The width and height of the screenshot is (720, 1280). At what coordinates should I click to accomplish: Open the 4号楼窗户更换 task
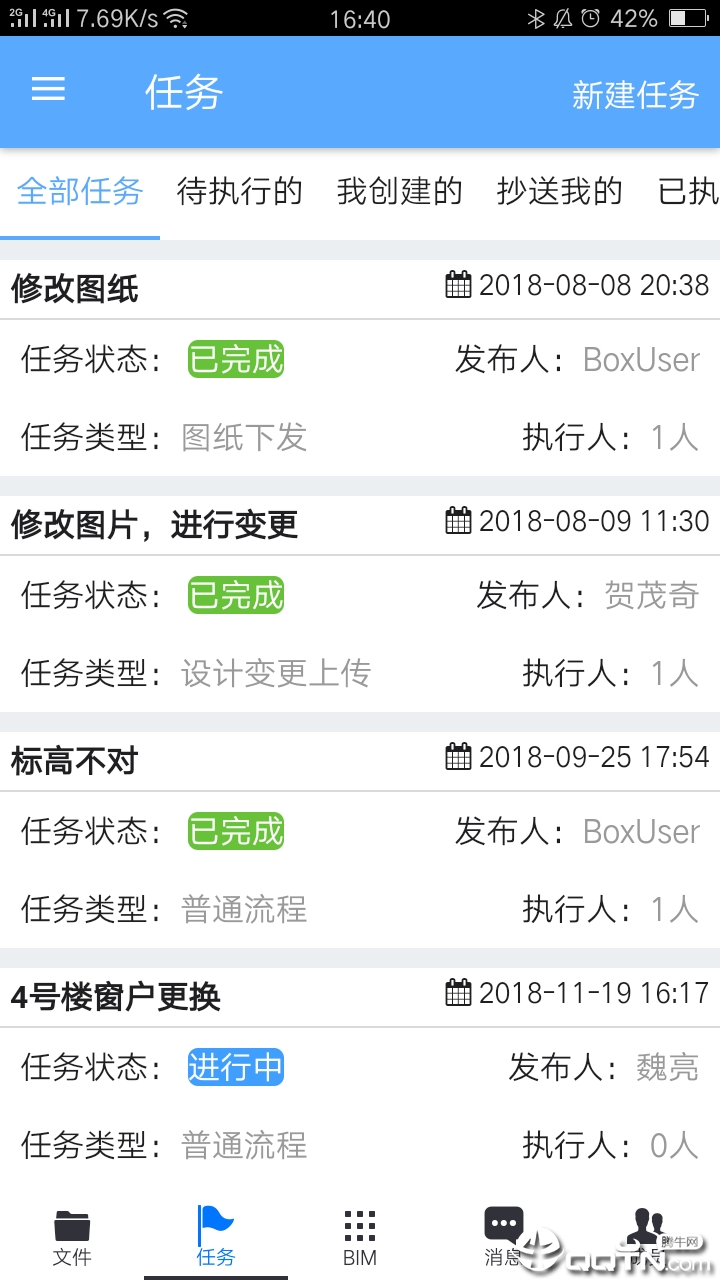pyautogui.click(x=360, y=1076)
